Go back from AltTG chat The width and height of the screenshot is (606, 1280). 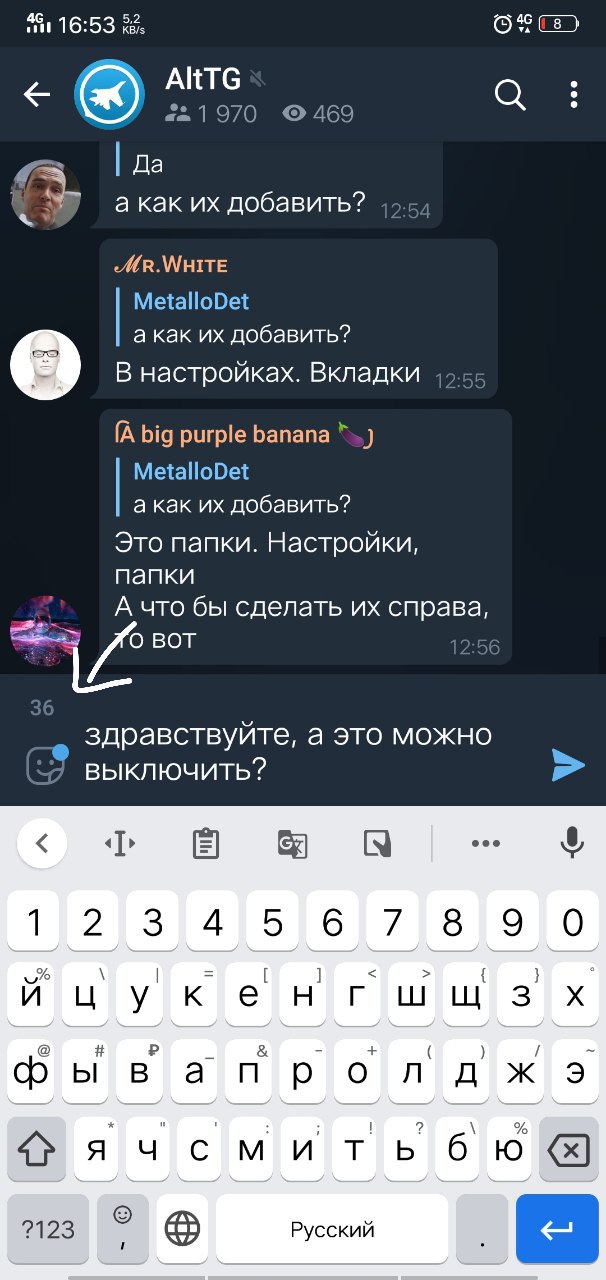tap(37, 95)
